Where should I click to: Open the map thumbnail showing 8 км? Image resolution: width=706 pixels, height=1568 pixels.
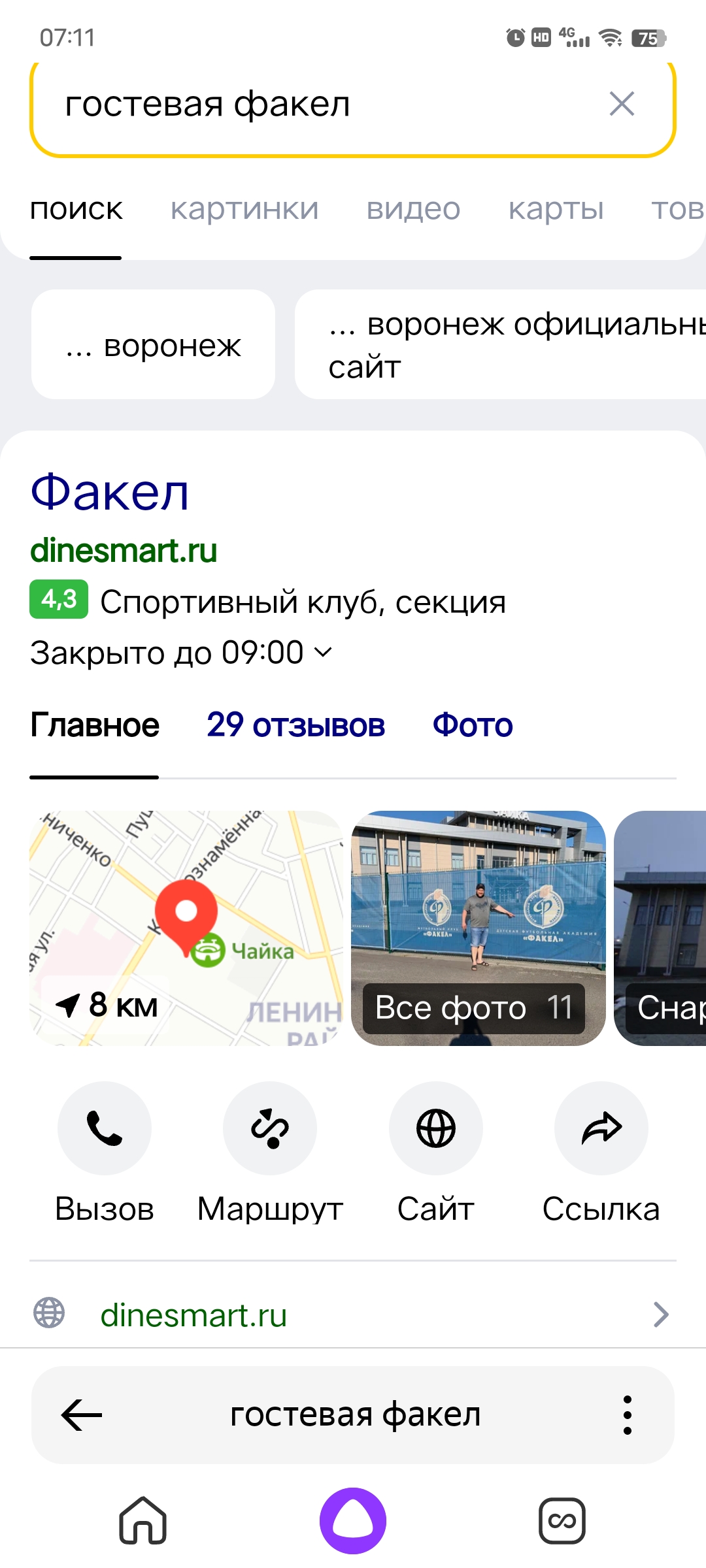coord(186,928)
